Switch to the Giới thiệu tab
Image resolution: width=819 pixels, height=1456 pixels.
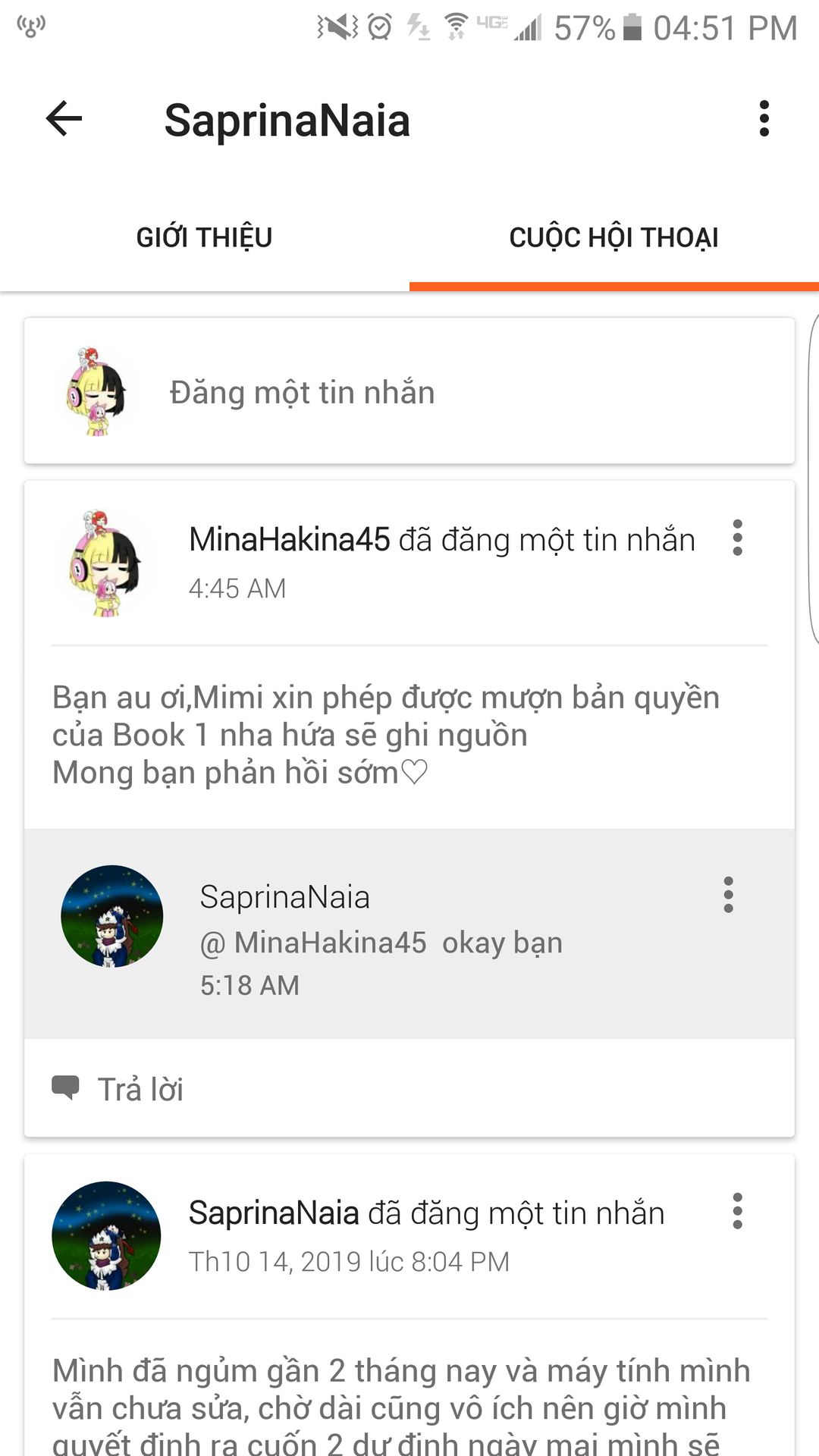click(204, 237)
